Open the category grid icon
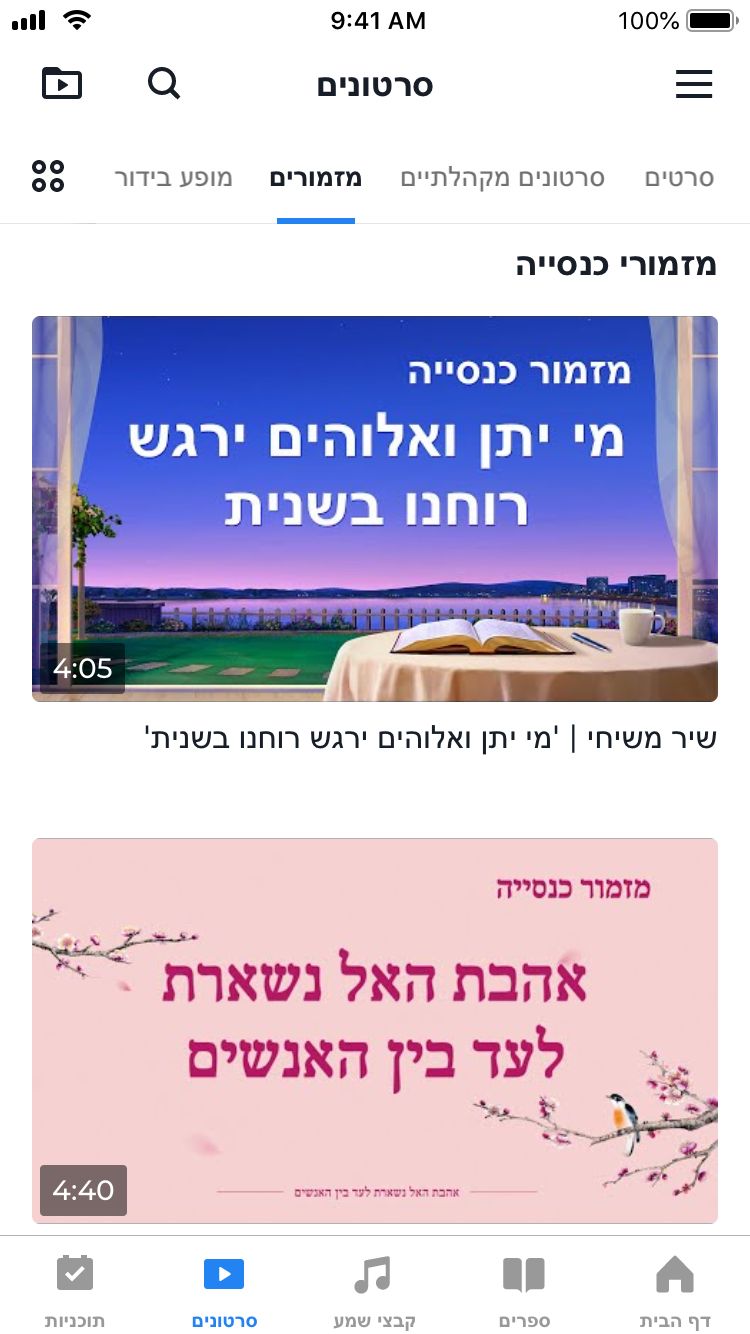The width and height of the screenshot is (750, 1334). [x=48, y=176]
